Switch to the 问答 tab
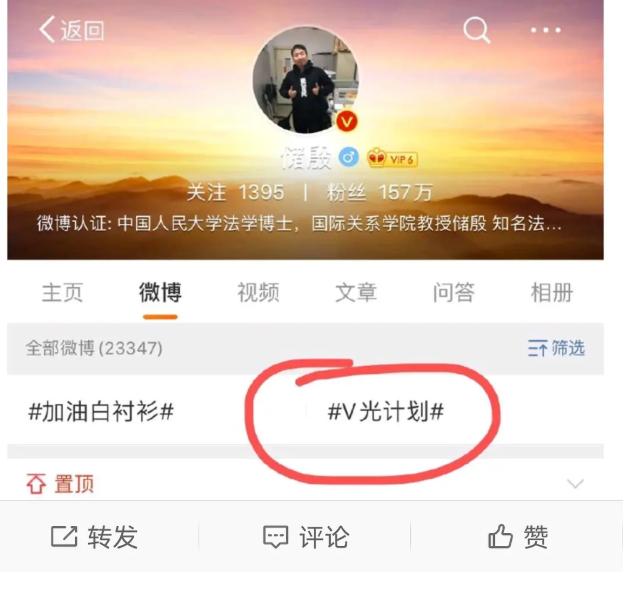This screenshot has width=625, height=589. [454, 293]
